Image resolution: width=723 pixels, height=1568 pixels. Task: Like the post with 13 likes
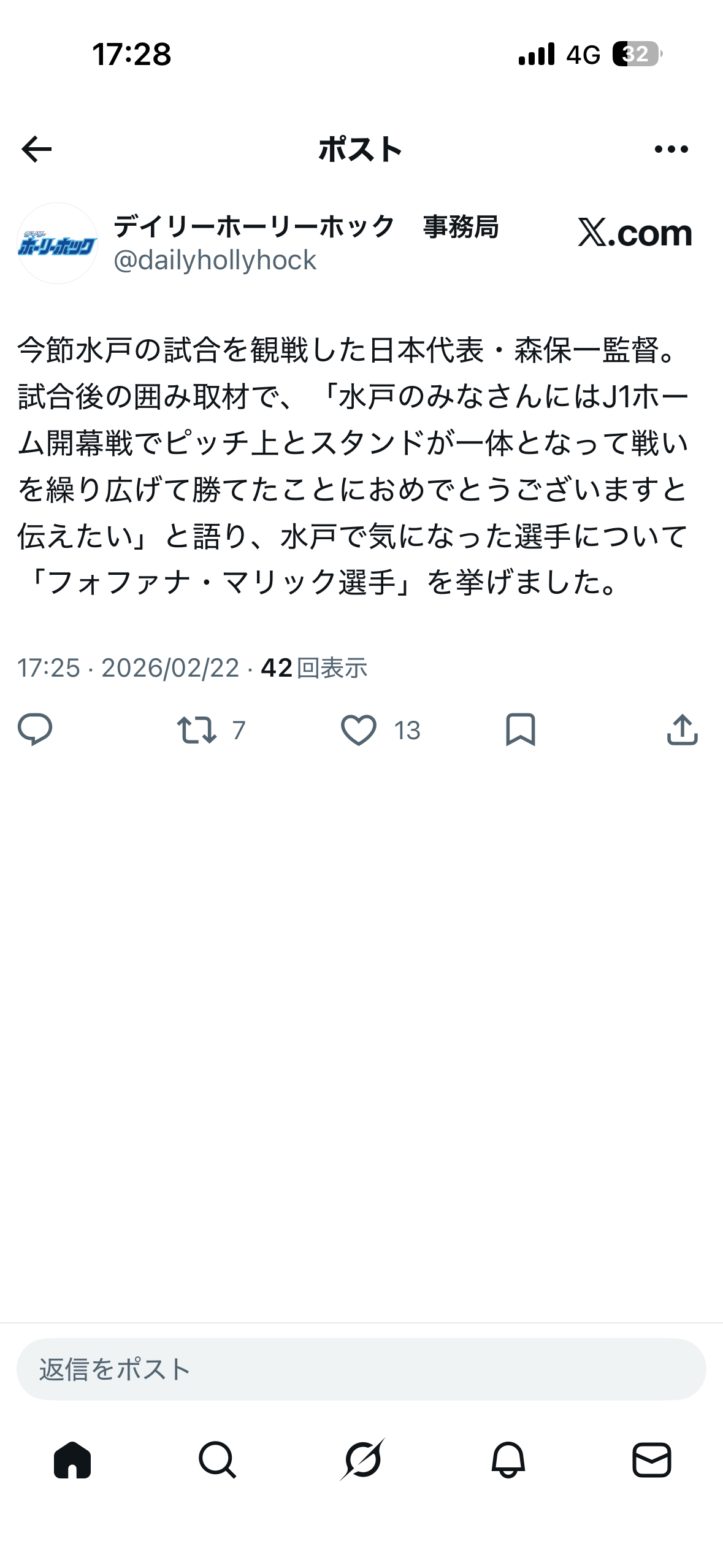point(380,730)
